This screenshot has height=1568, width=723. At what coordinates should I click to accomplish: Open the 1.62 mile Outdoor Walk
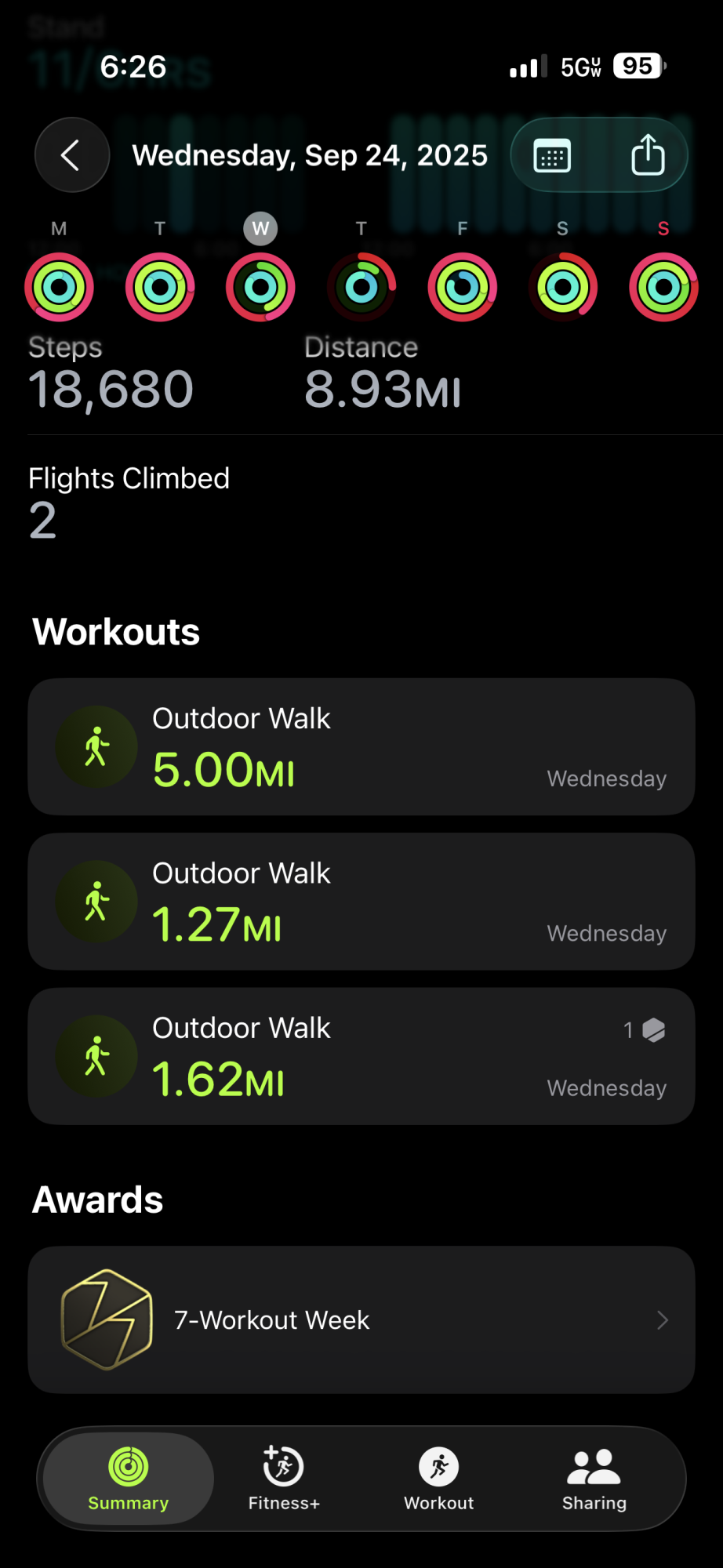pos(361,1056)
